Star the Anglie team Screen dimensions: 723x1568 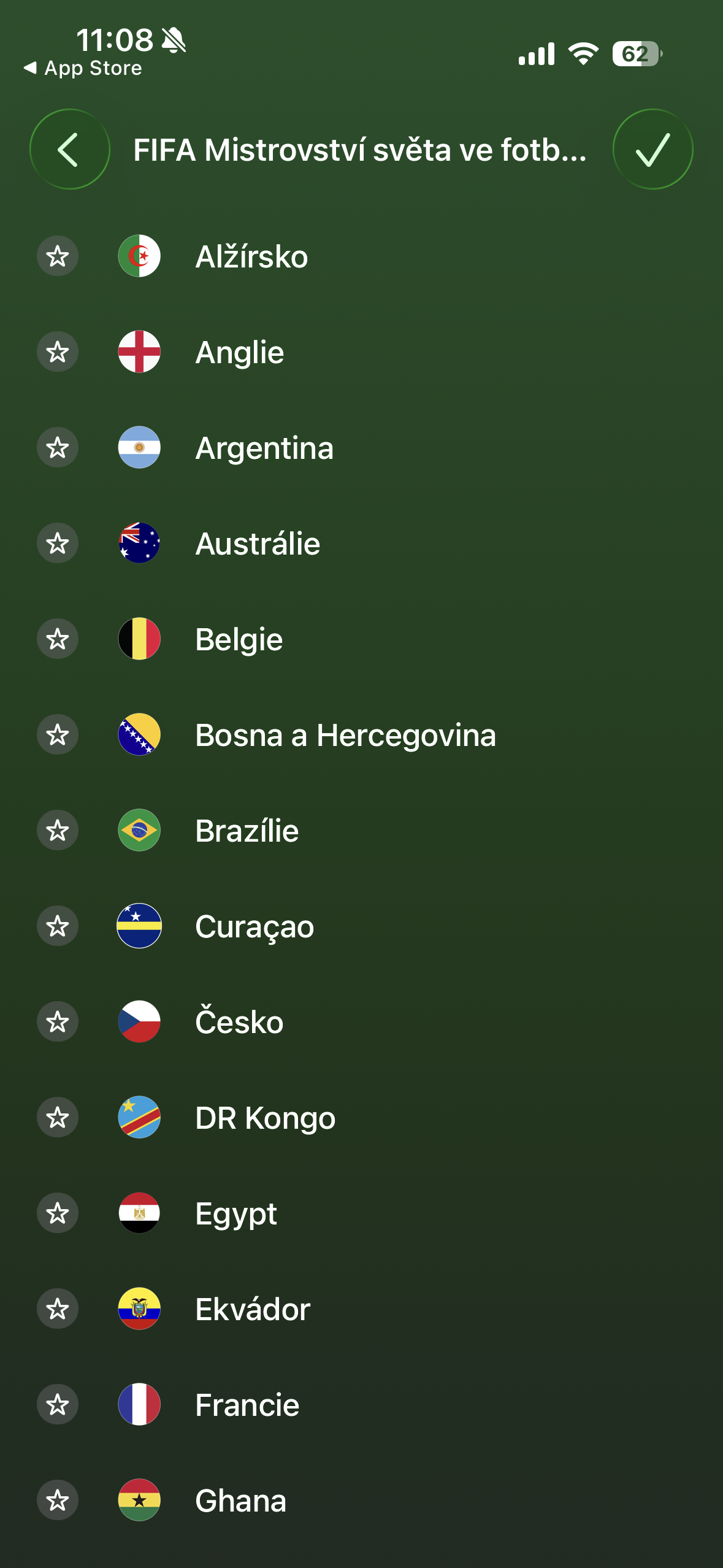click(58, 352)
